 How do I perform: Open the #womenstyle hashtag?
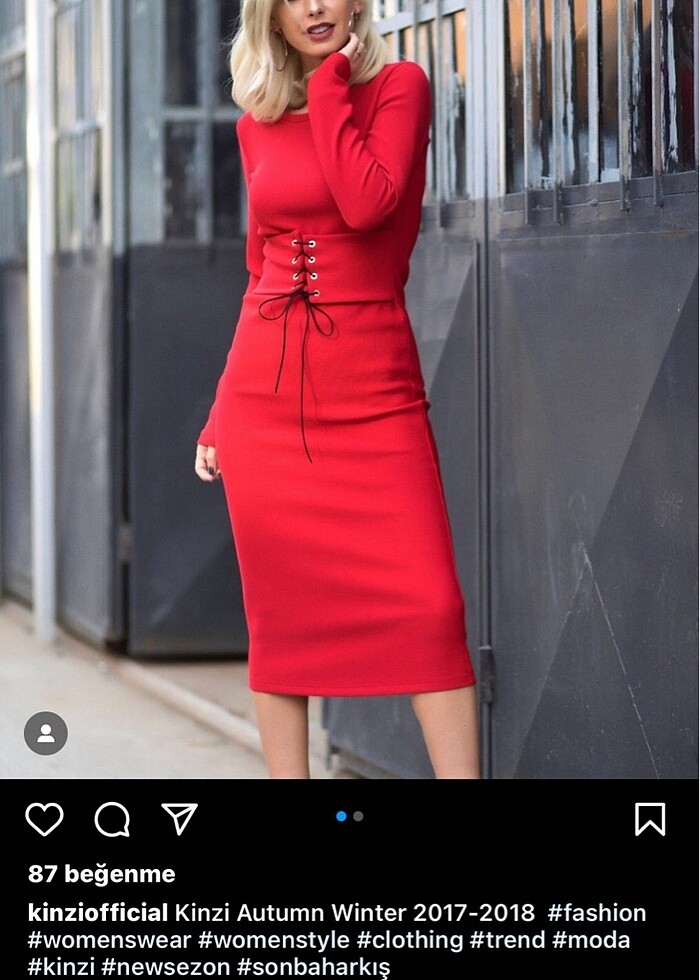273,940
